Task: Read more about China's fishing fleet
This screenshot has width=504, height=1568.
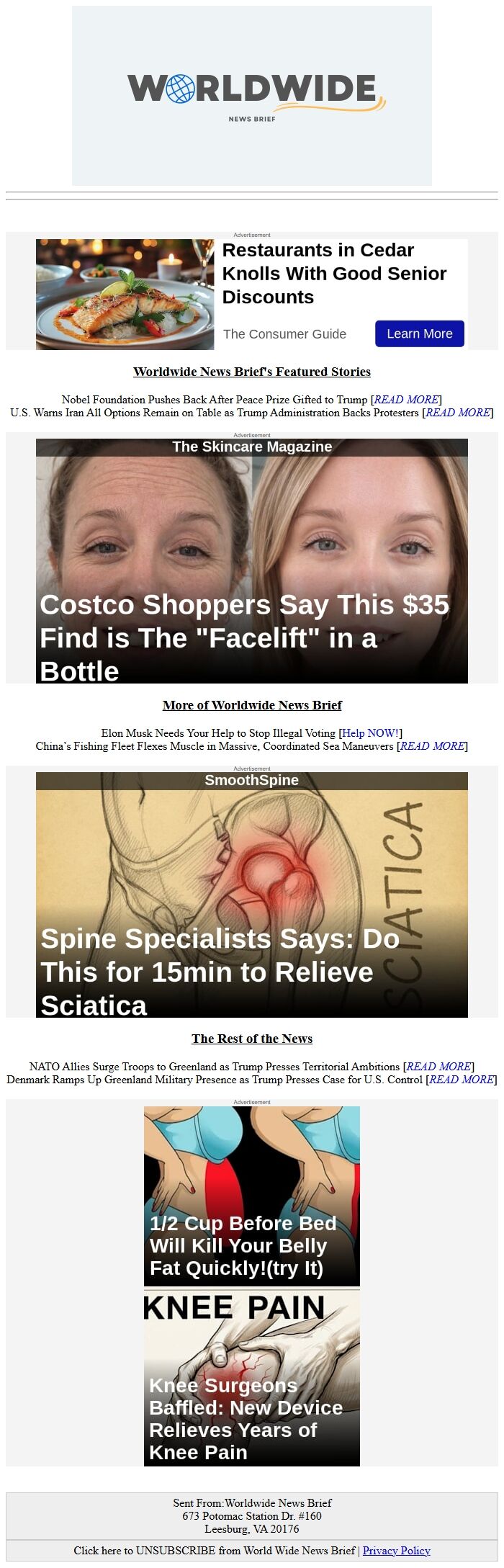Action: [432, 746]
